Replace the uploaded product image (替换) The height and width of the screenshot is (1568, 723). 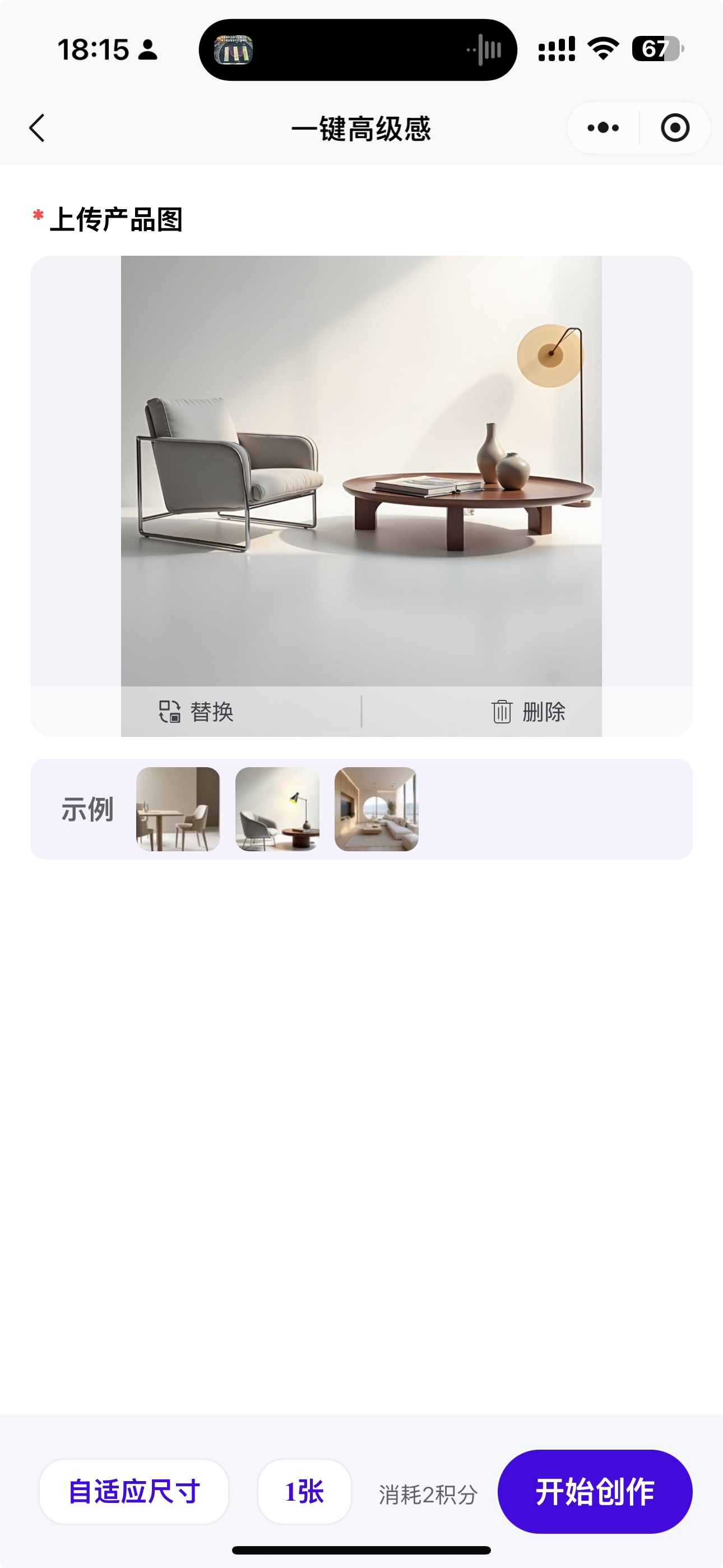point(197,711)
